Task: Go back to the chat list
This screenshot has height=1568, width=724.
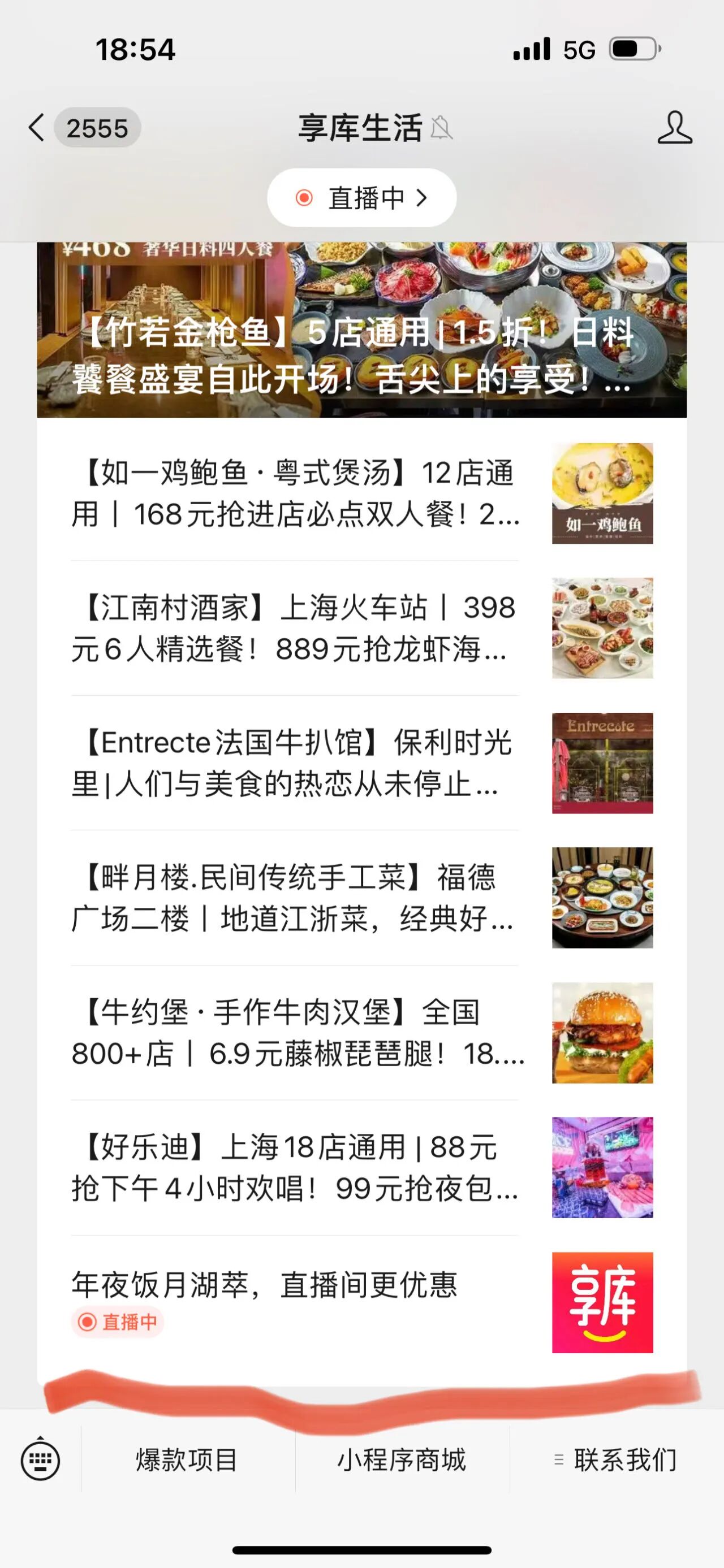Action: [37, 128]
